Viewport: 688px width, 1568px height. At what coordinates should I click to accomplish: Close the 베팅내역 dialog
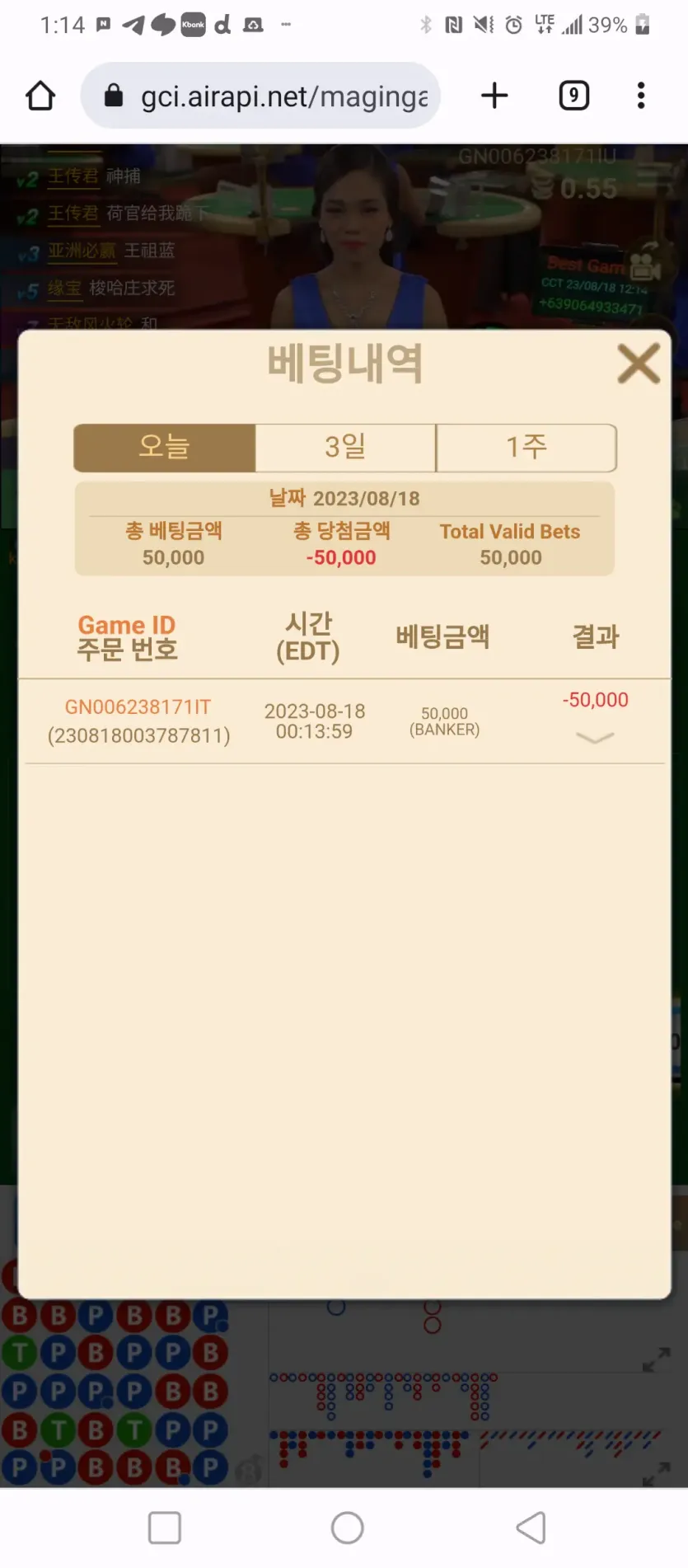pyautogui.click(x=639, y=364)
